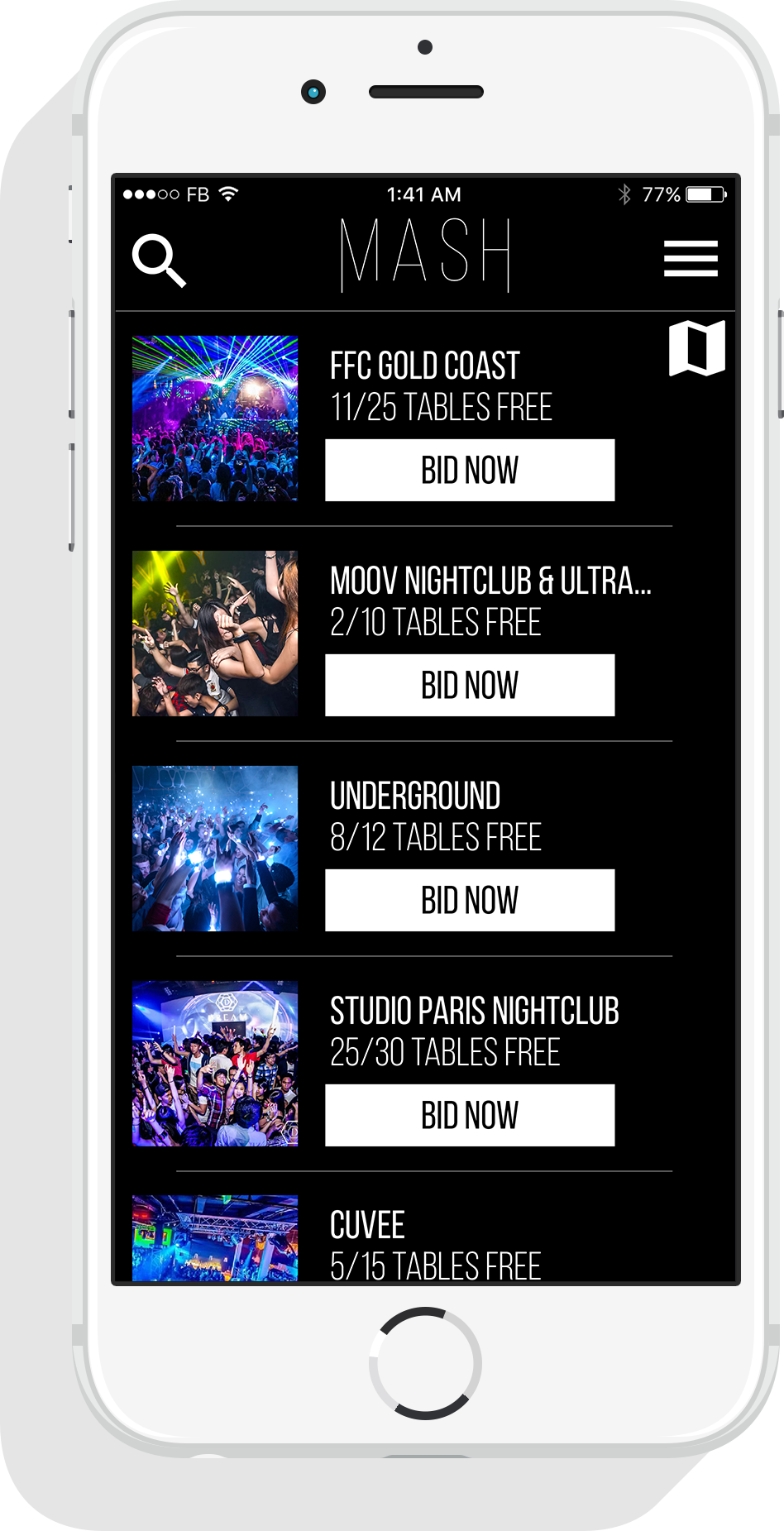Open the search magnifier icon
The width and height of the screenshot is (784, 1531).
click(x=159, y=261)
